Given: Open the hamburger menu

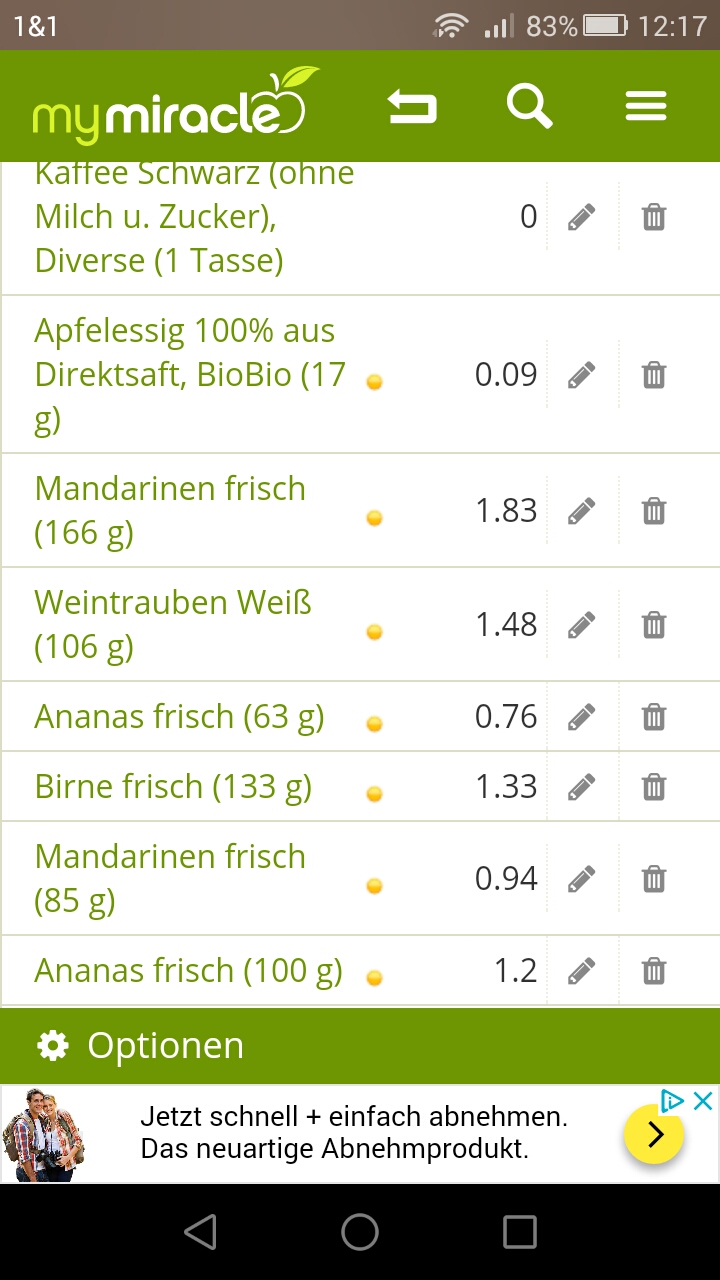Looking at the screenshot, I should [x=646, y=106].
